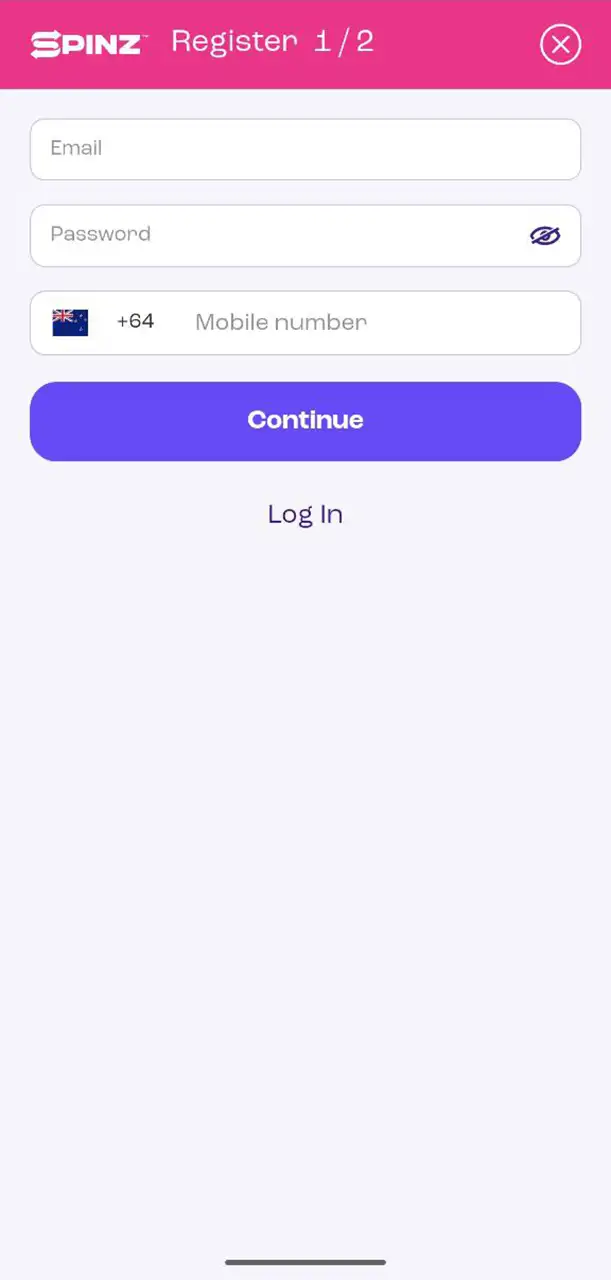The width and height of the screenshot is (611, 1280).
Task: Go to Log In
Action: pos(305,514)
